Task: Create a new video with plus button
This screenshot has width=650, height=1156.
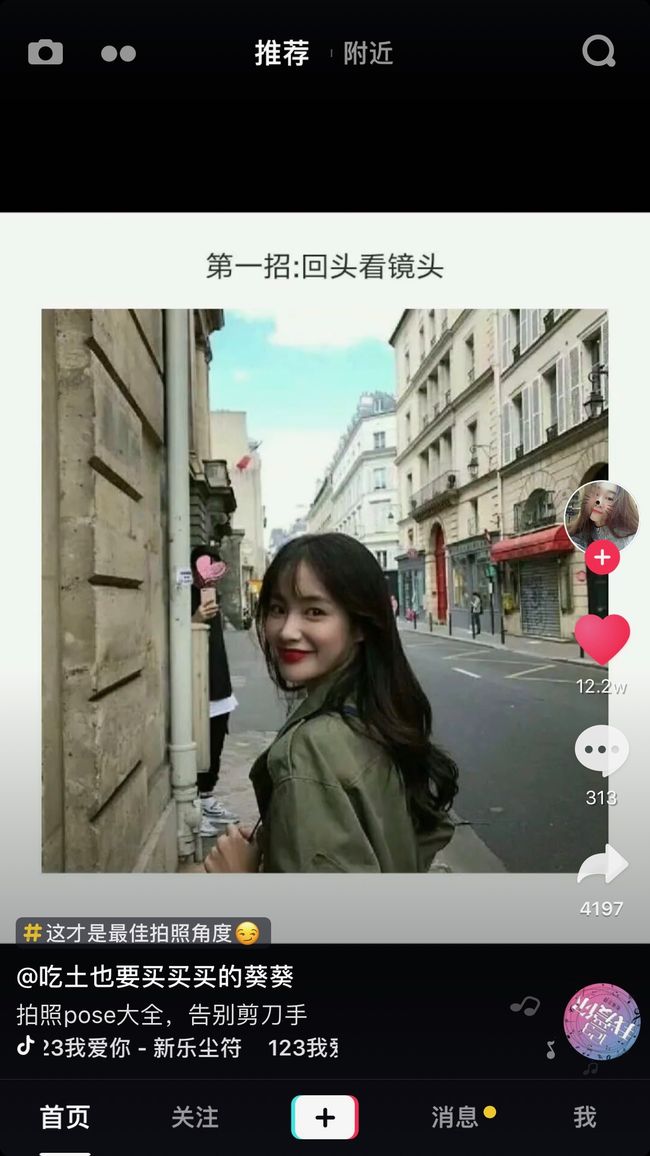Action: coord(325,1117)
